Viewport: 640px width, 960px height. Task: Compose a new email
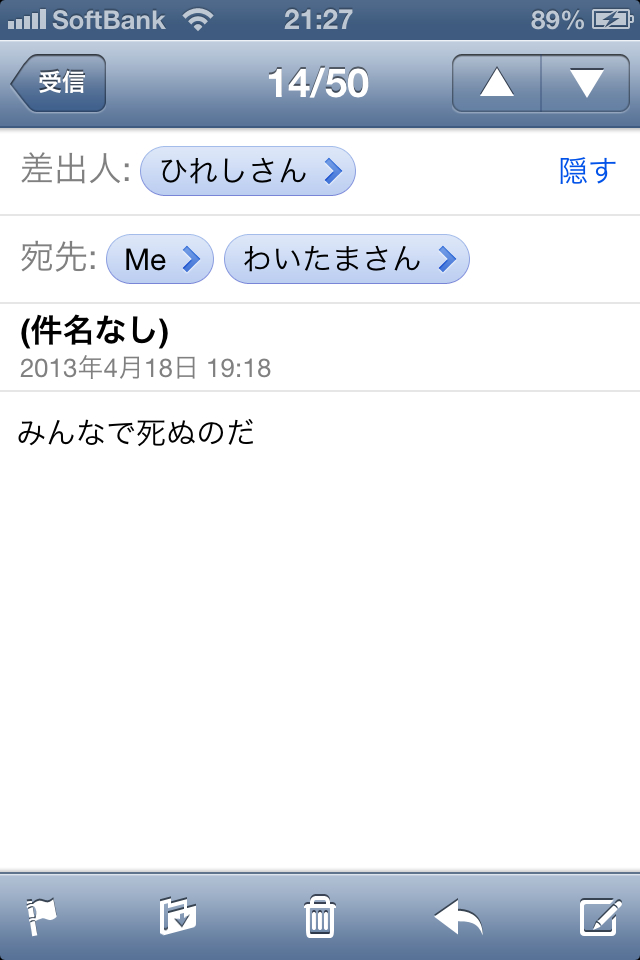600,916
